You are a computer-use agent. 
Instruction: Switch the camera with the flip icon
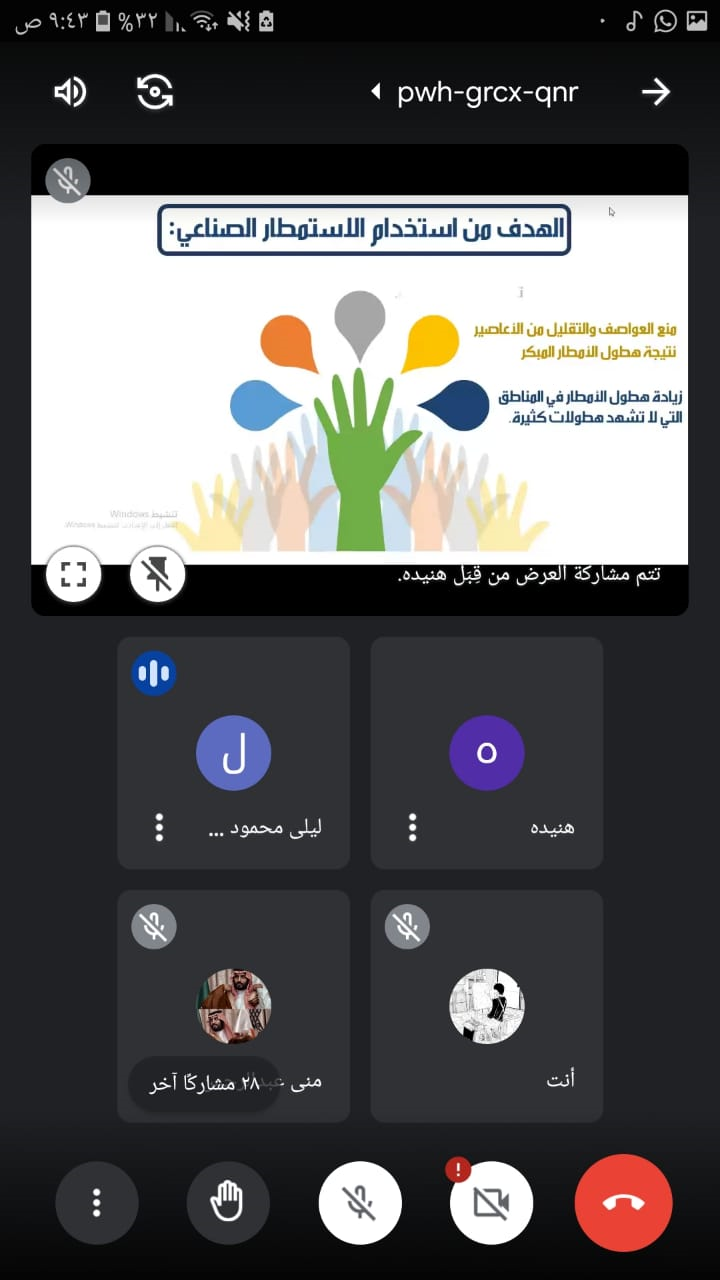[155, 93]
